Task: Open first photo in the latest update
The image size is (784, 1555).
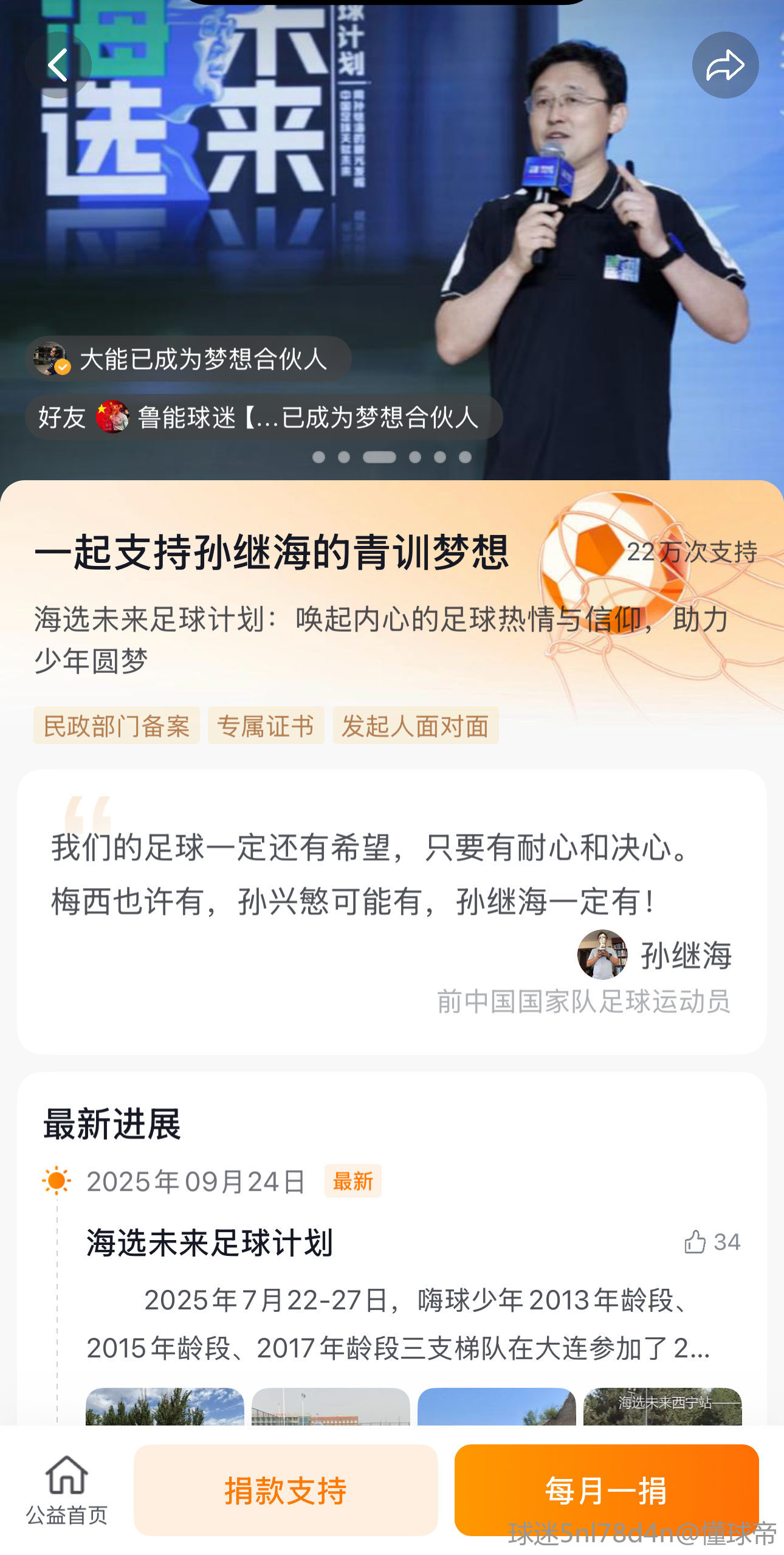Action: (165, 1406)
